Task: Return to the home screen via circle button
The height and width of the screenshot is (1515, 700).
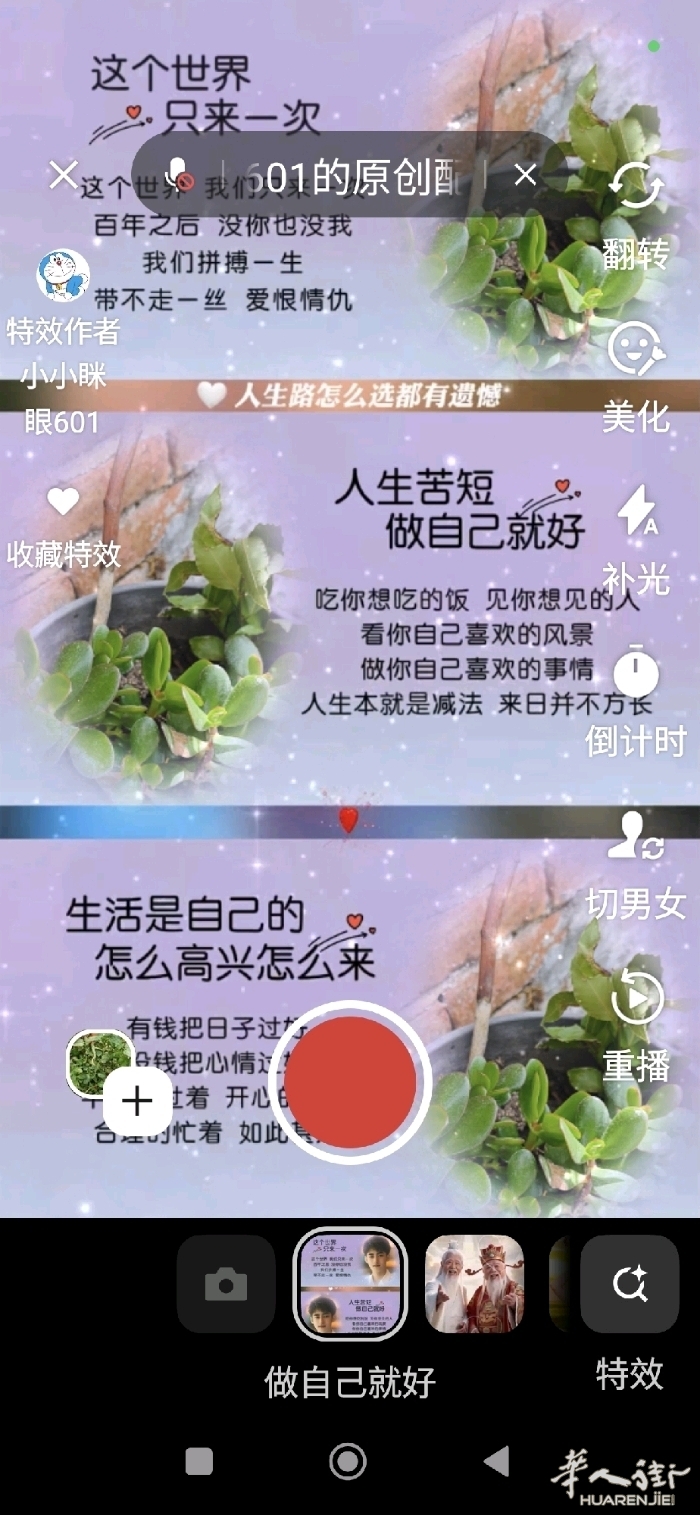Action: click(348, 1461)
